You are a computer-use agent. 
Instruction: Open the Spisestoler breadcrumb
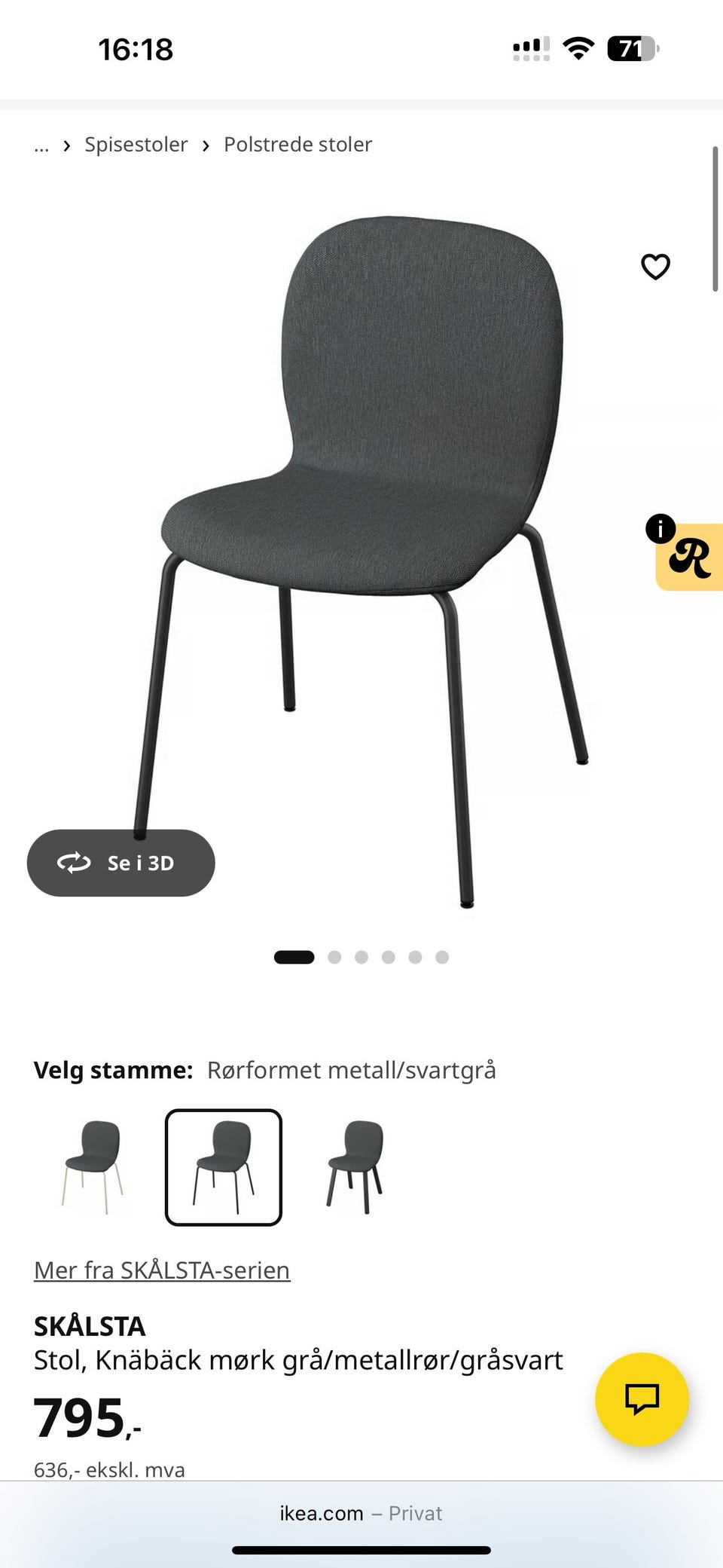point(136,144)
